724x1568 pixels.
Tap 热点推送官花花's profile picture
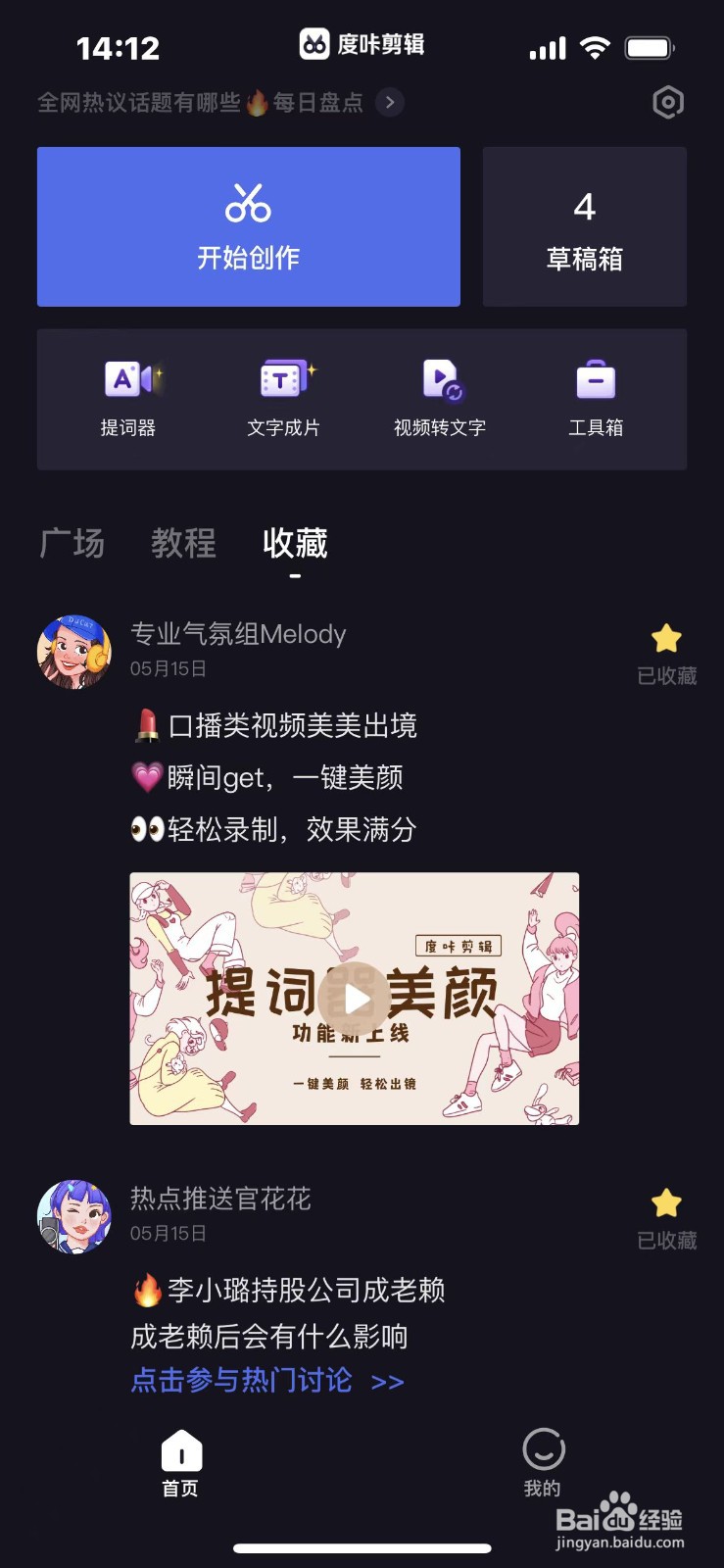[74, 1216]
